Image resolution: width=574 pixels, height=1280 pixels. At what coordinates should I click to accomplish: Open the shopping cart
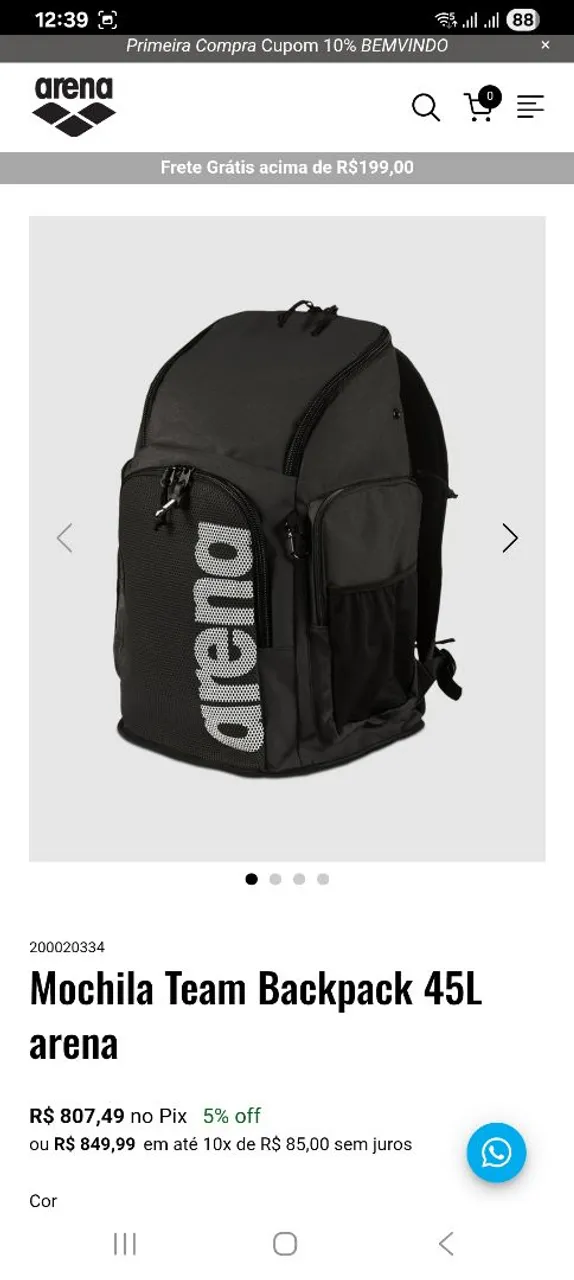[x=482, y=105]
